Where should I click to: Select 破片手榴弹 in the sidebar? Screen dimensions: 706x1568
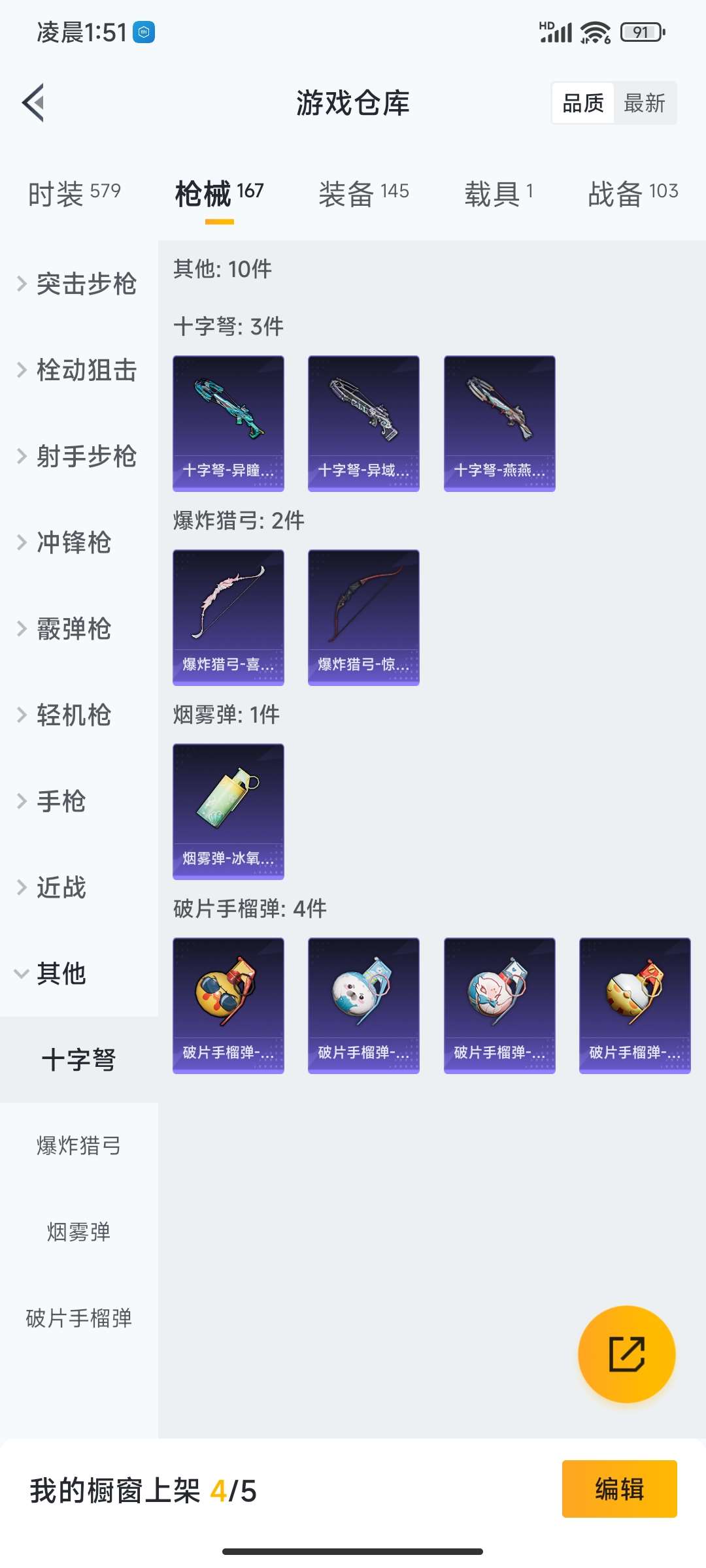point(78,1318)
